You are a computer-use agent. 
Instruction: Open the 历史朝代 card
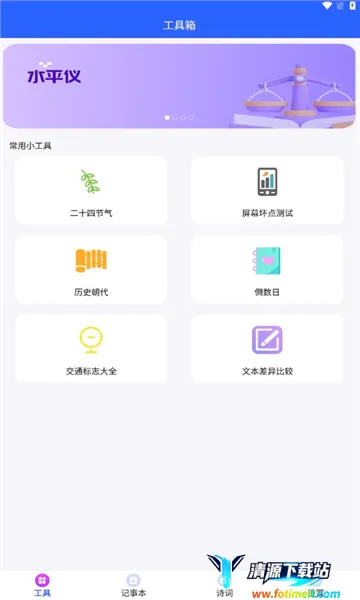coord(91,269)
